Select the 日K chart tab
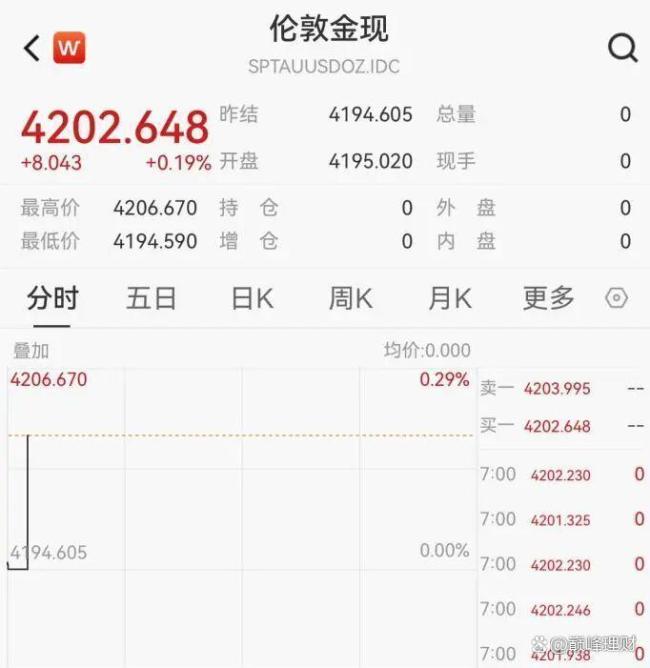This screenshot has width=650, height=668. point(252,297)
